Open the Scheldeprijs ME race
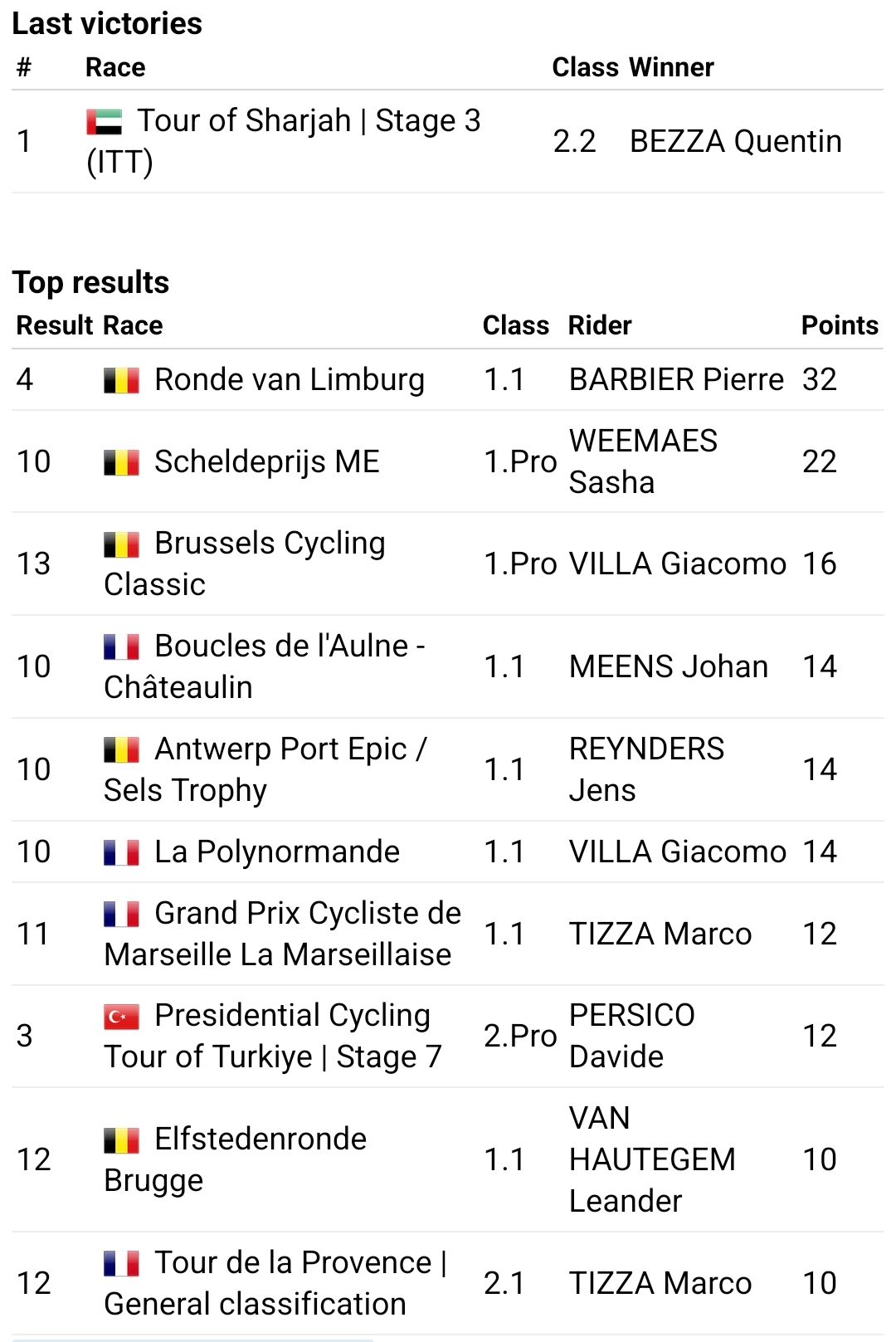Viewport: 896px width, 1342px height. coord(266,462)
